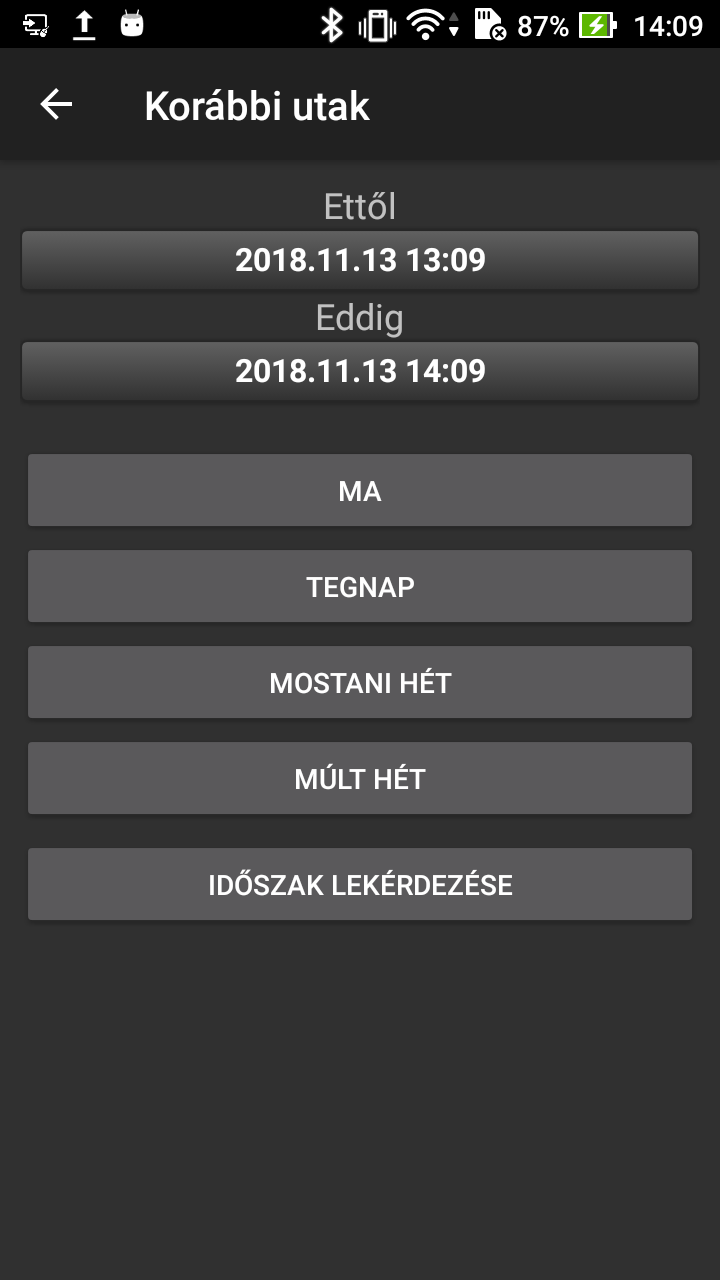Choose MÚLT HÉT
Viewport: 720px width, 1280px height.
(x=360, y=779)
